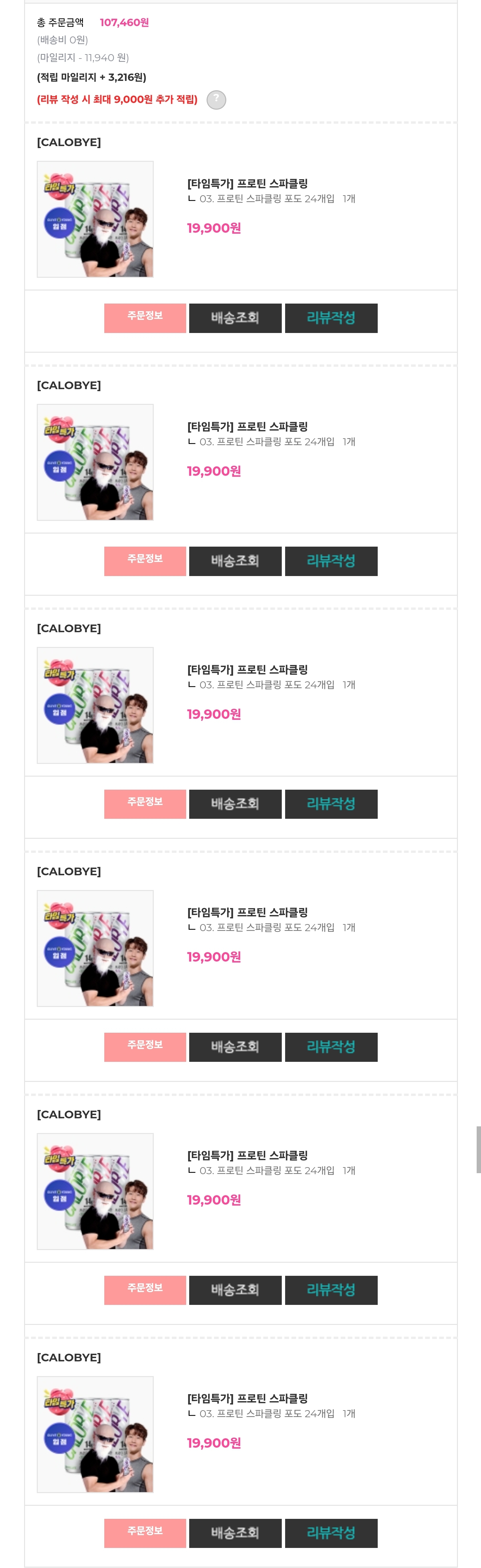Screen dimensions: 481x1568
Task: Open the review mileage help question mark
Action: click(216, 99)
